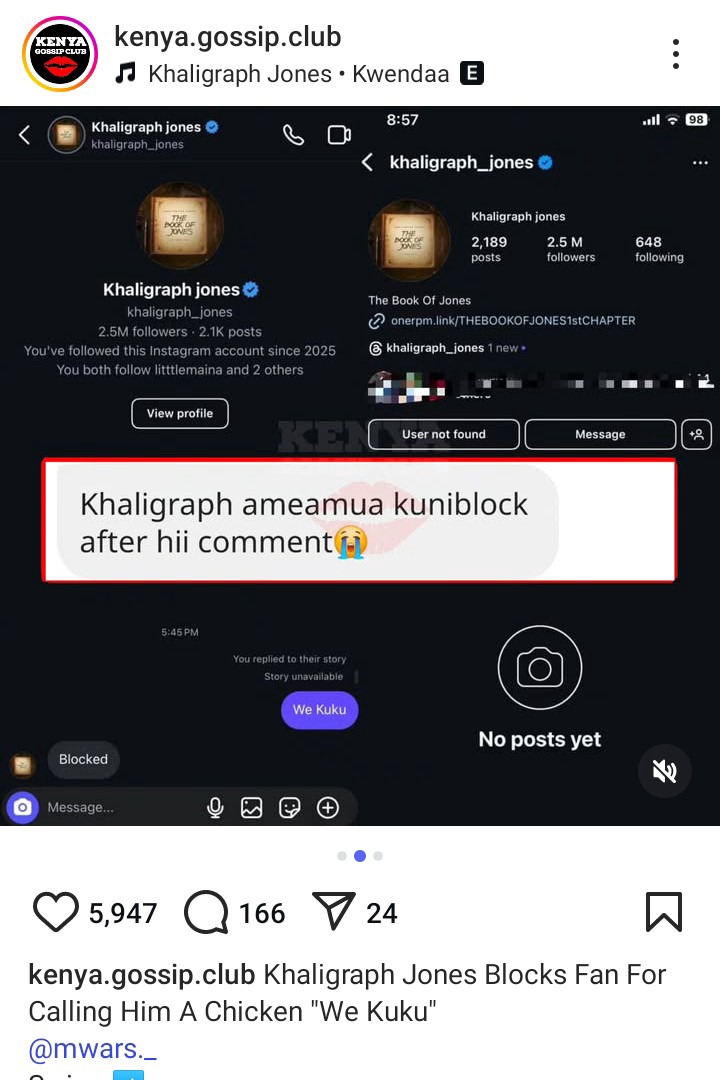The height and width of the screenshot is (1080, 720).
Task: Open the comments on this post
Action: [x=207, y=912]
